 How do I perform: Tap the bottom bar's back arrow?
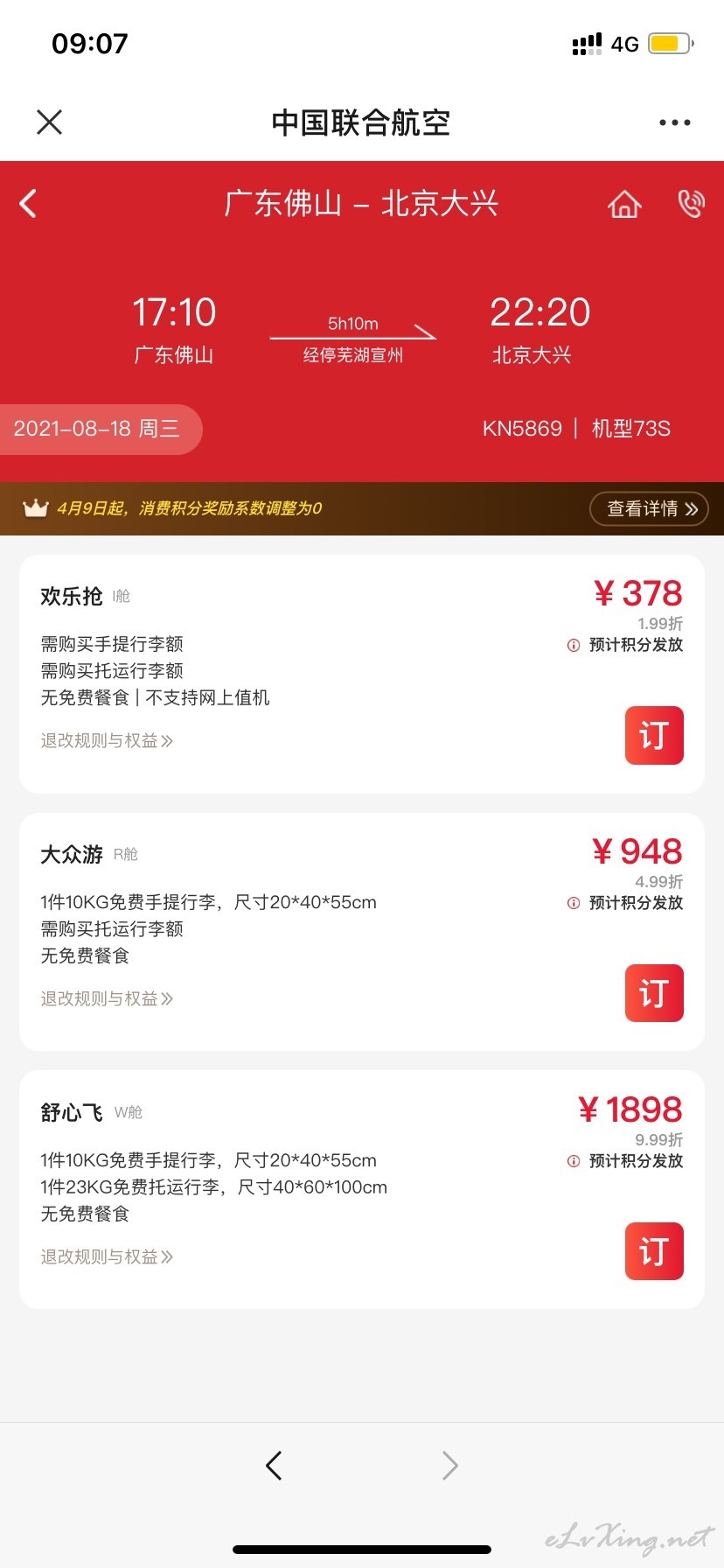pyautogui.click(x=274, y=1465)
